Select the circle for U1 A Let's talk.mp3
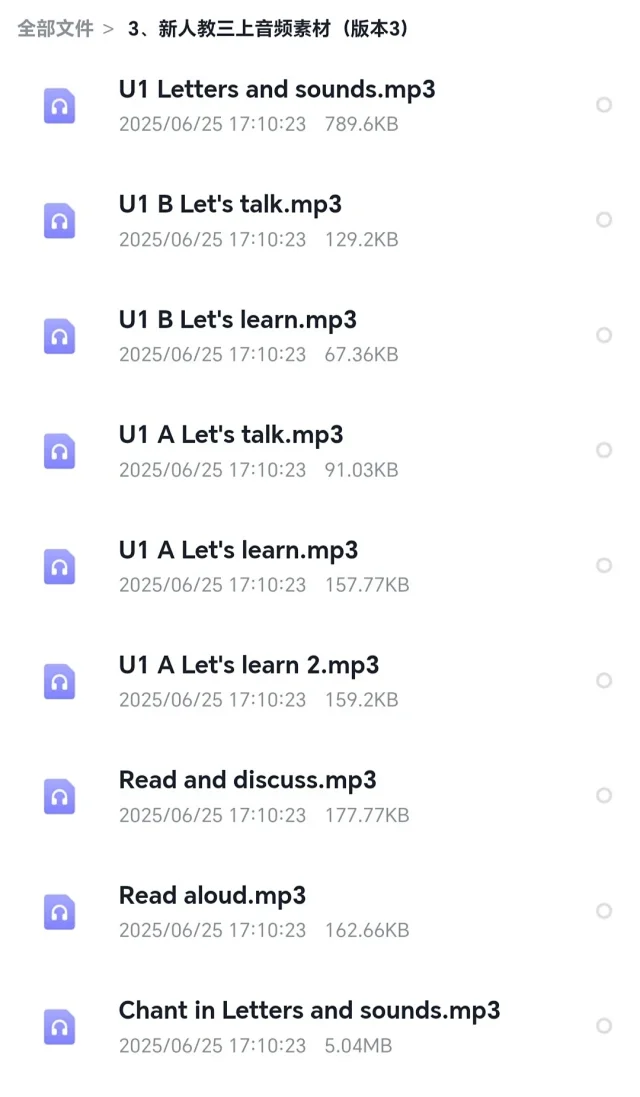 click(x=604, y=450)
